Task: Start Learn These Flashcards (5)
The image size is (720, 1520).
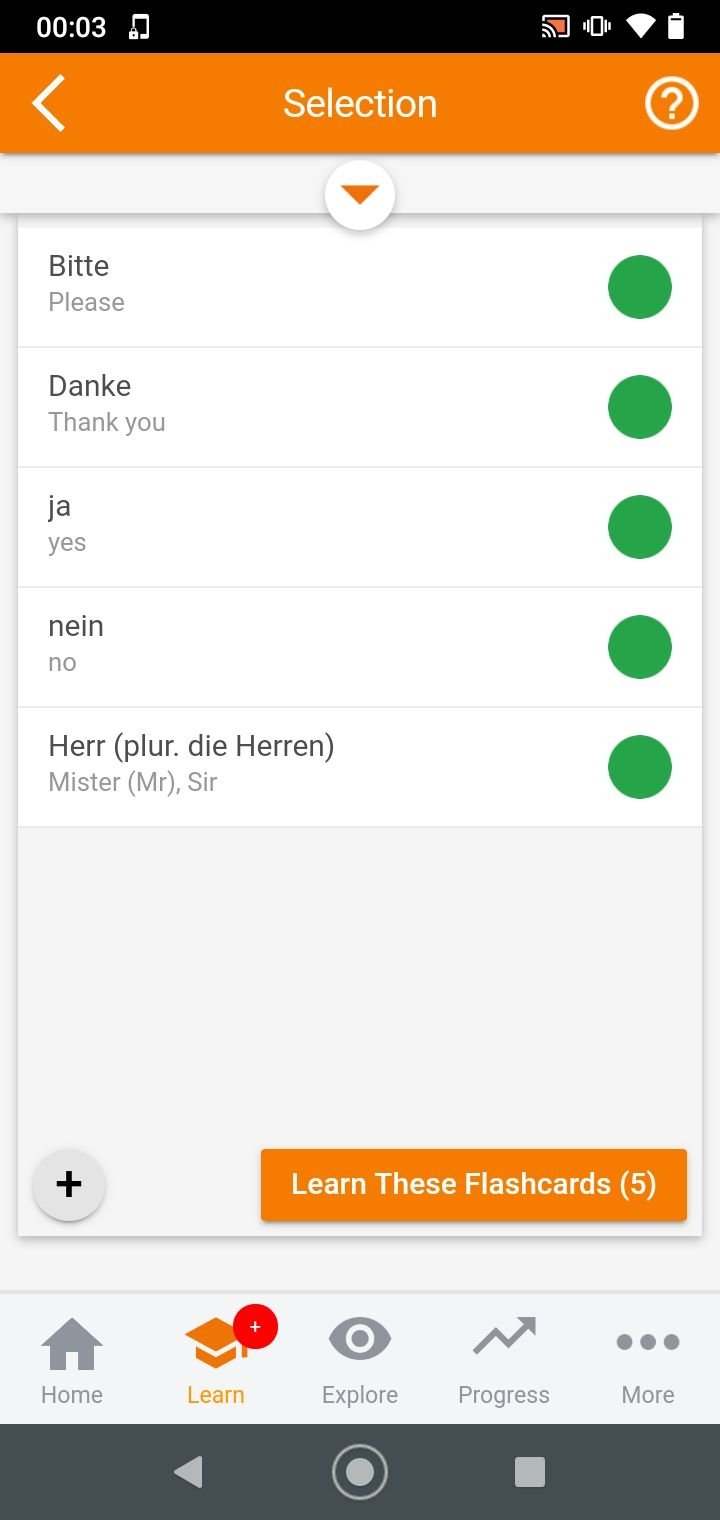Action: pyautogui.click(x=474, y=1184)
